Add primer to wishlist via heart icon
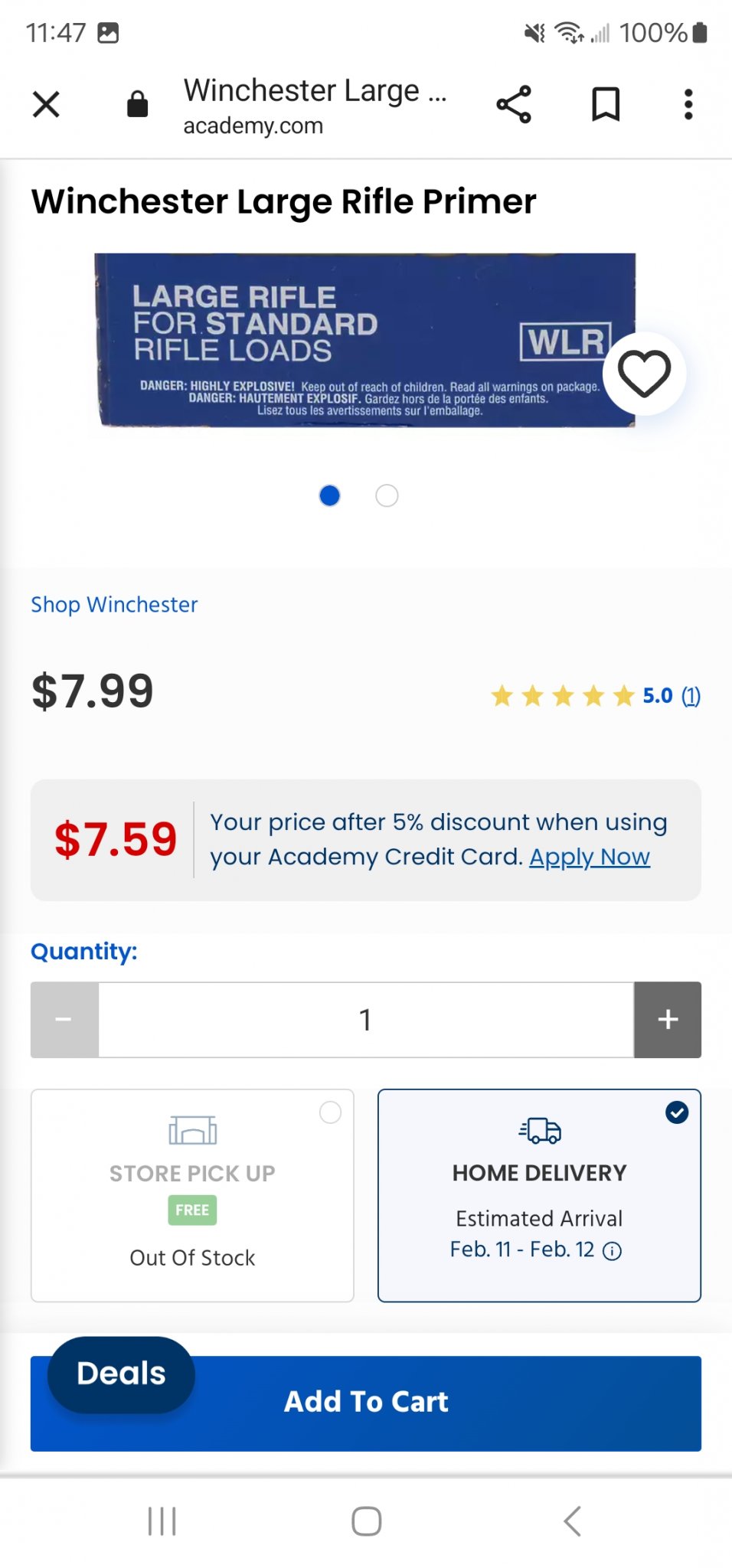 click(x=644, y=374)
